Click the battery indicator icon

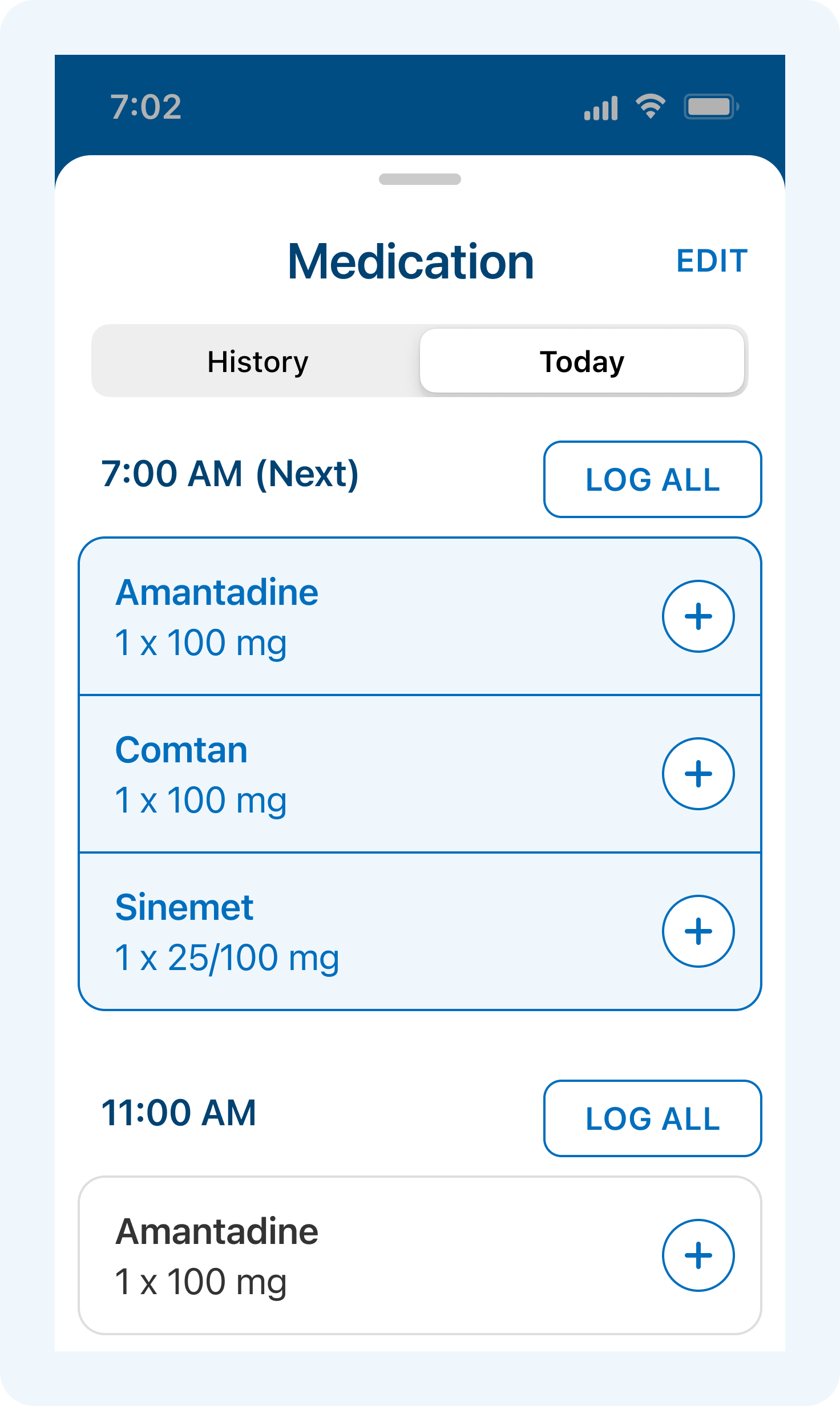(710, 106)
